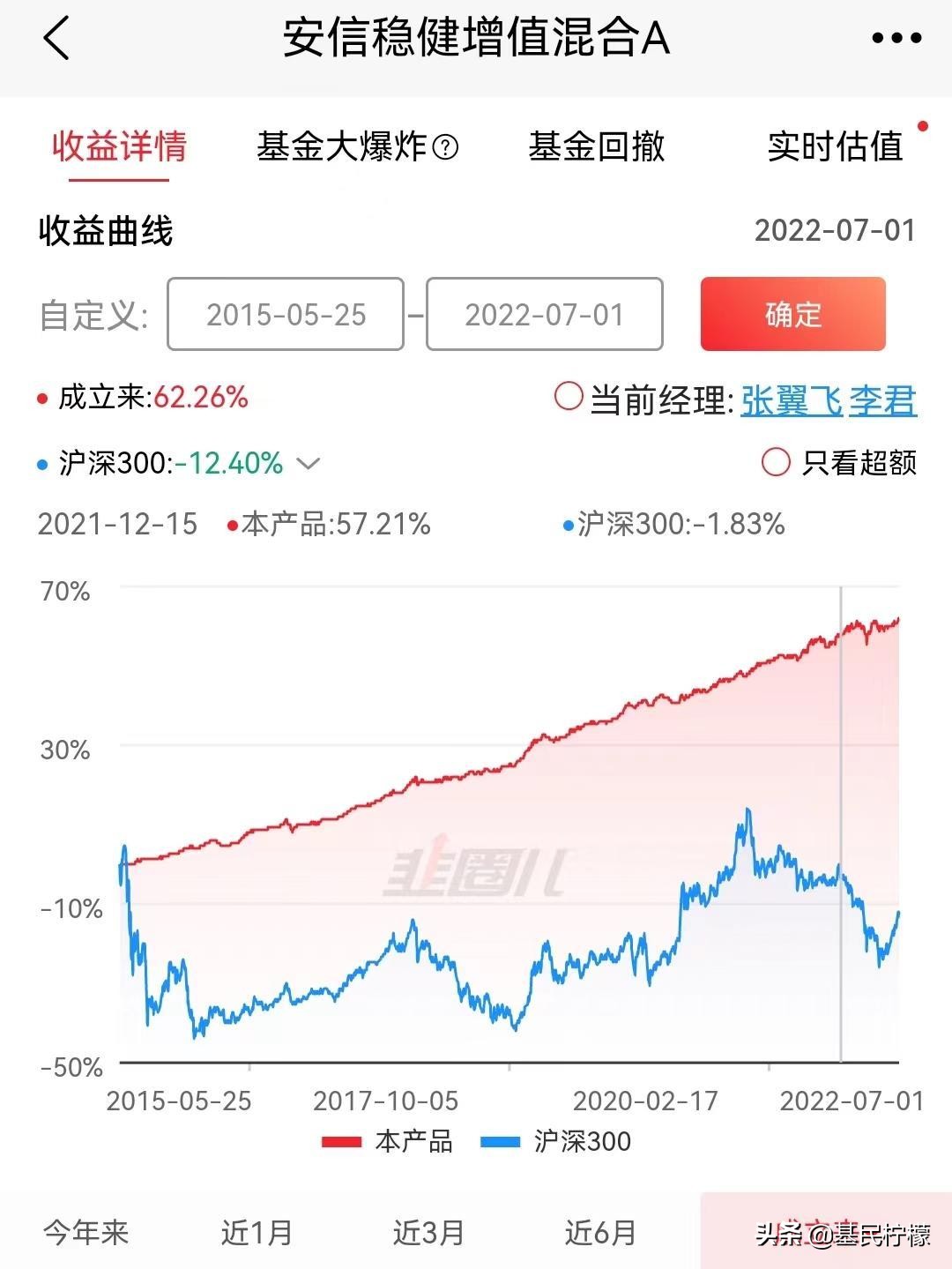Image resolution: width=952 pixels, height=1269 pixels.
Task: Open the start date field showing 2015-05-25
Action: point(284,315)
